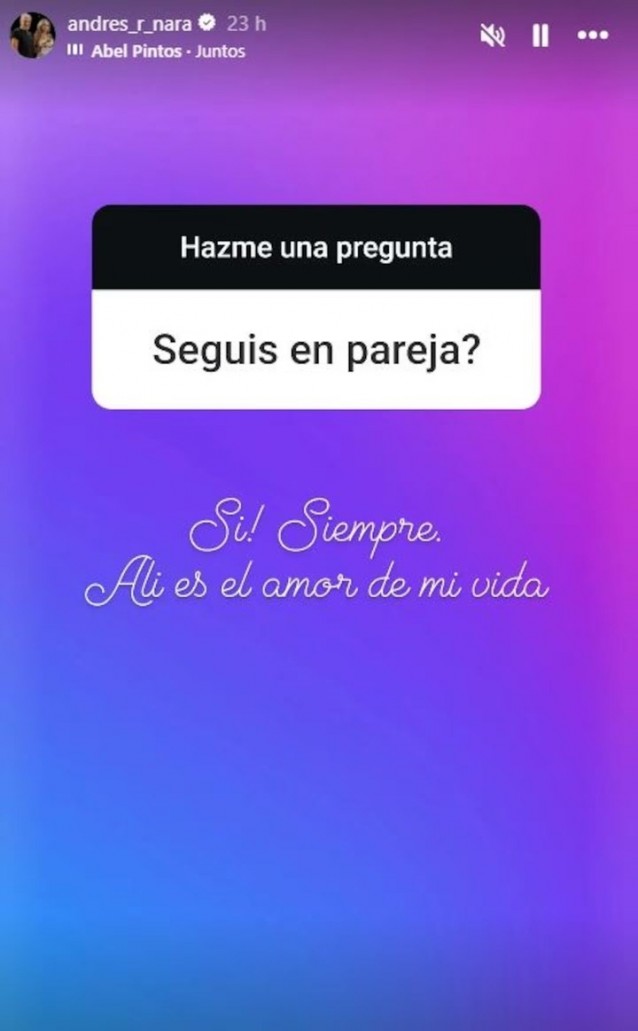Open the three-dot options menu
The width and height of the screenshot is (638, 1031).
(x=593, y=36)
